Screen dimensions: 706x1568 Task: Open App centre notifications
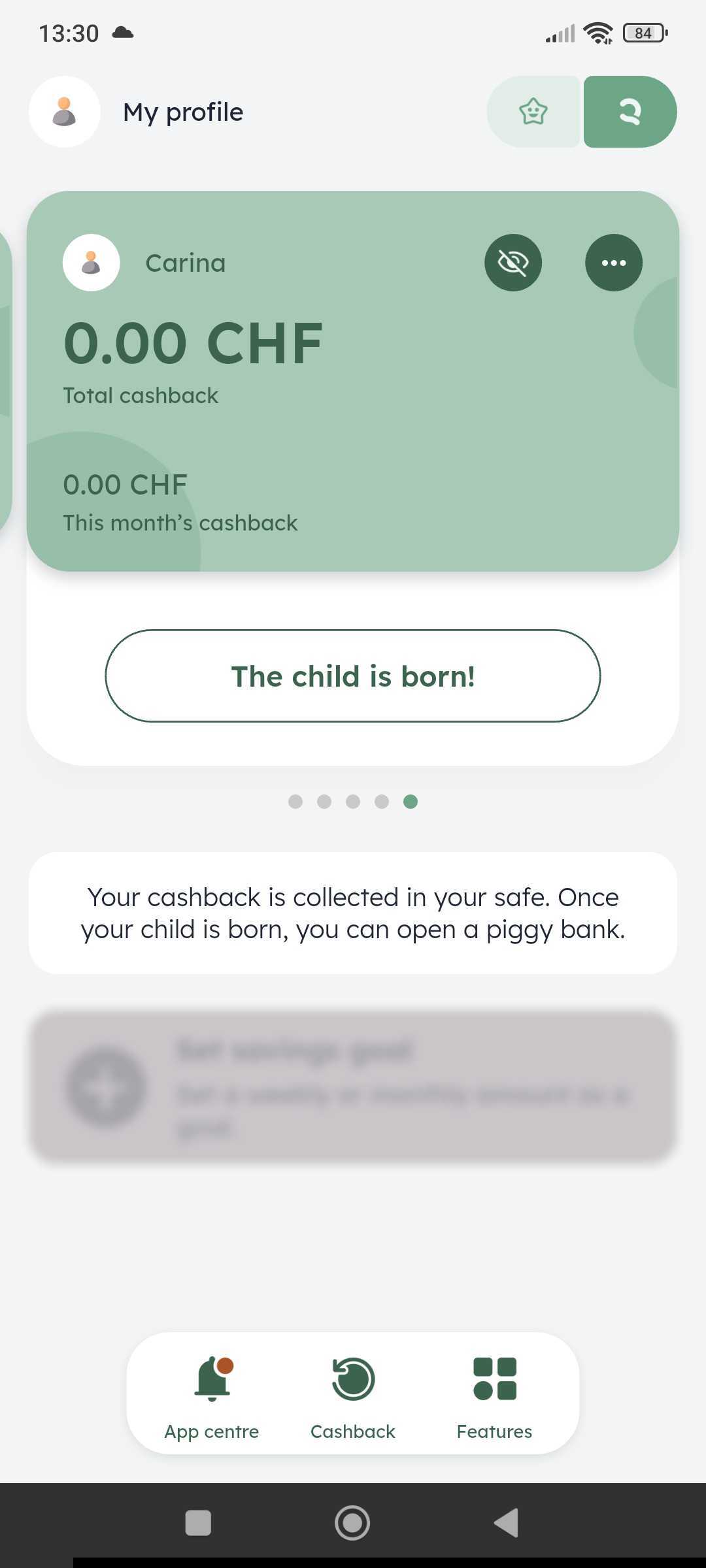[x=212, y=1394]
